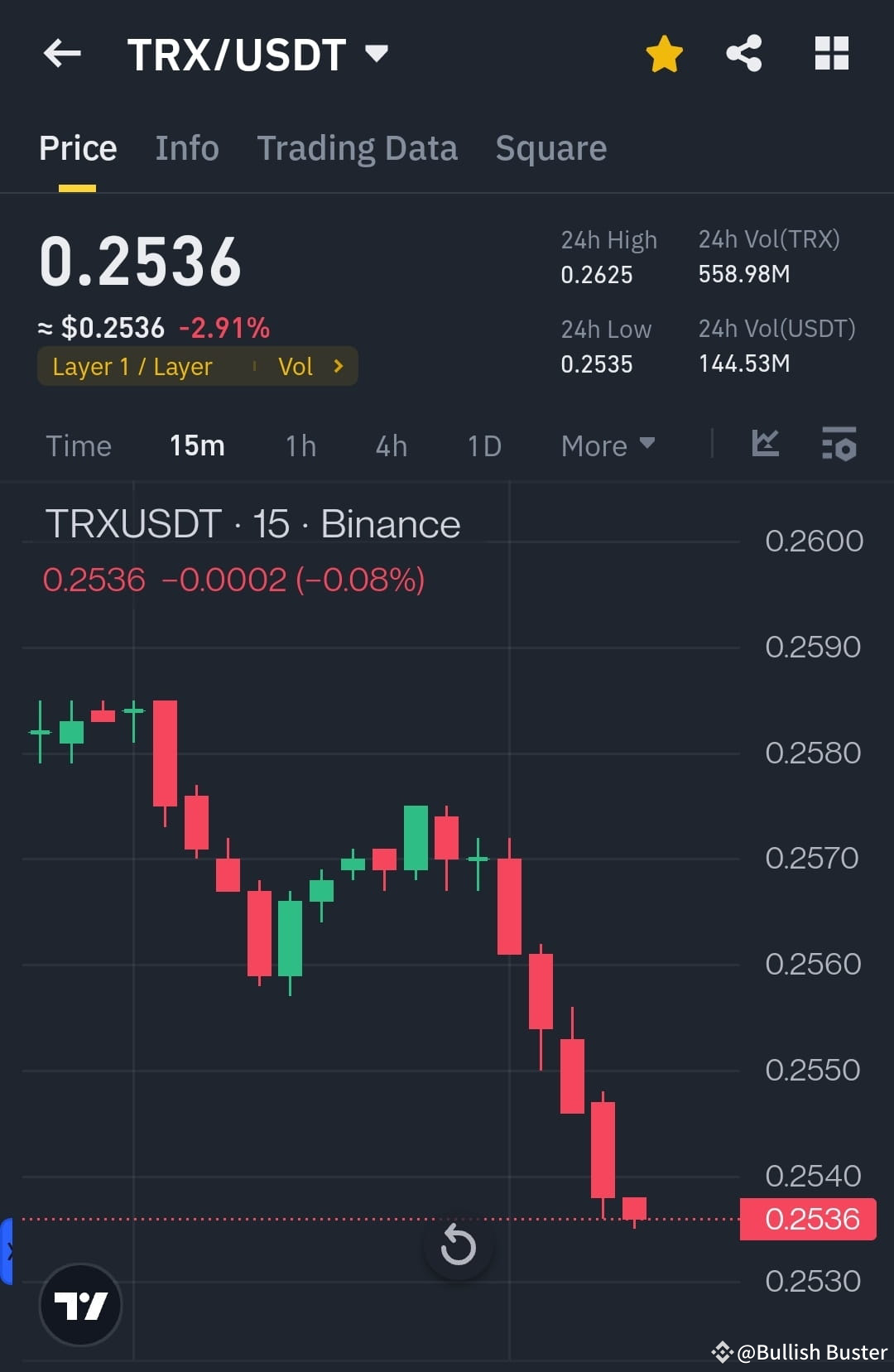Select the Time interval option
894x1372 pixels.
79,445
